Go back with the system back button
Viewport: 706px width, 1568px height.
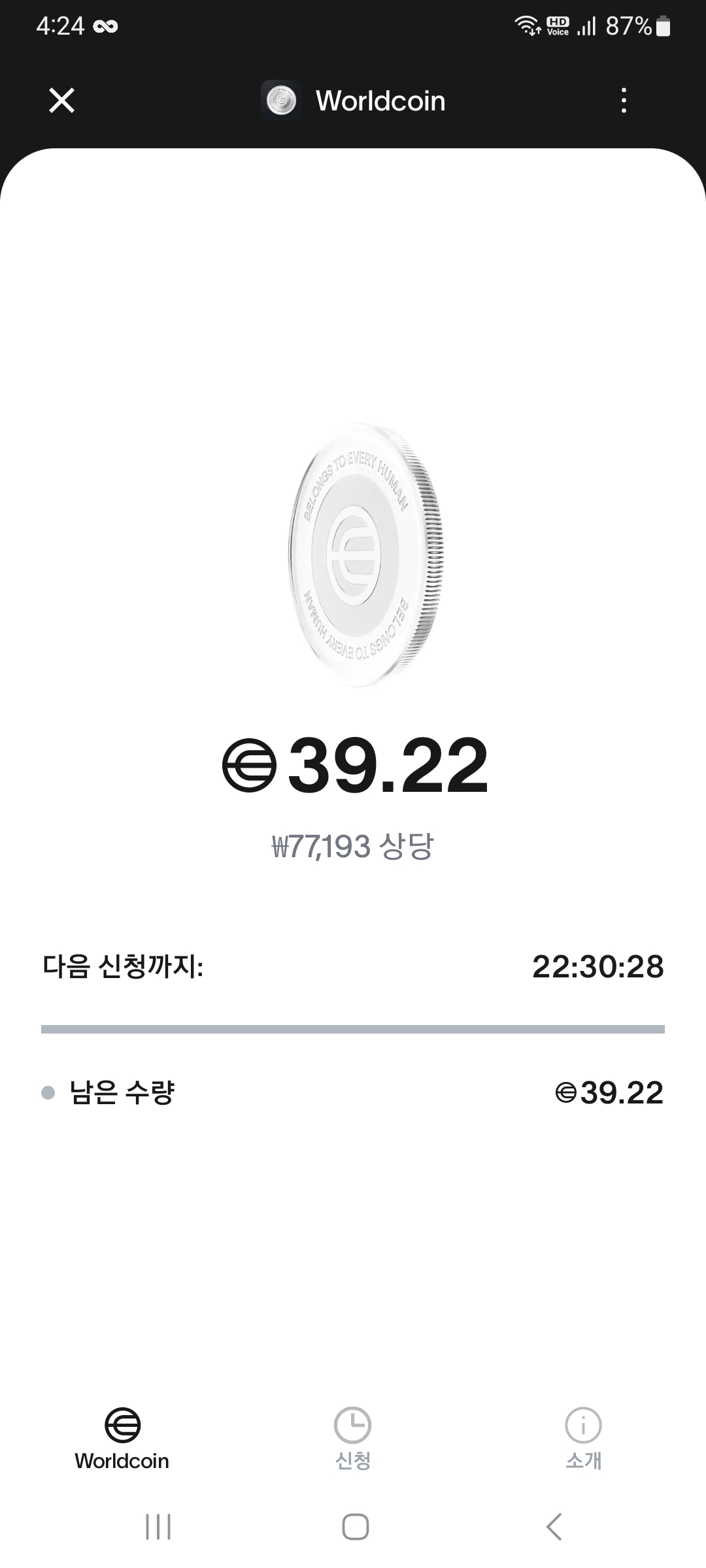tap(554, 1527)
